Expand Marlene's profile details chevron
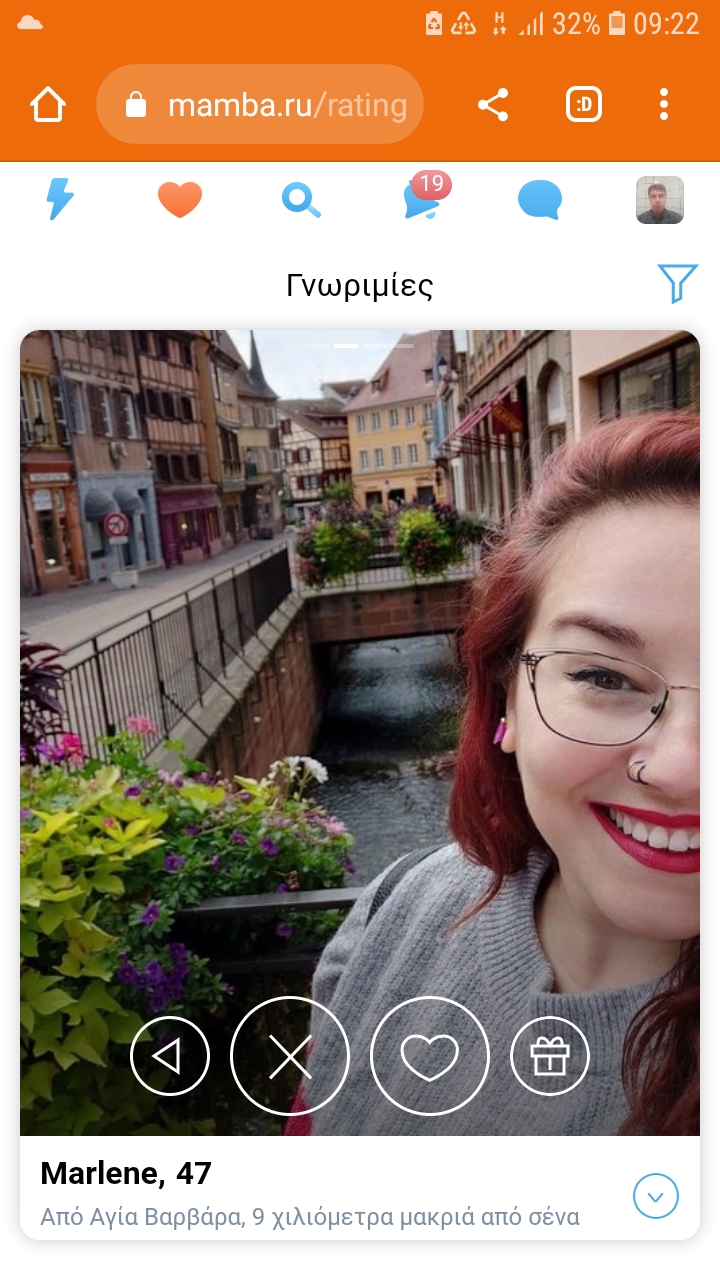The width and height of the screenshot is (720, 1280). [656, 1196]
